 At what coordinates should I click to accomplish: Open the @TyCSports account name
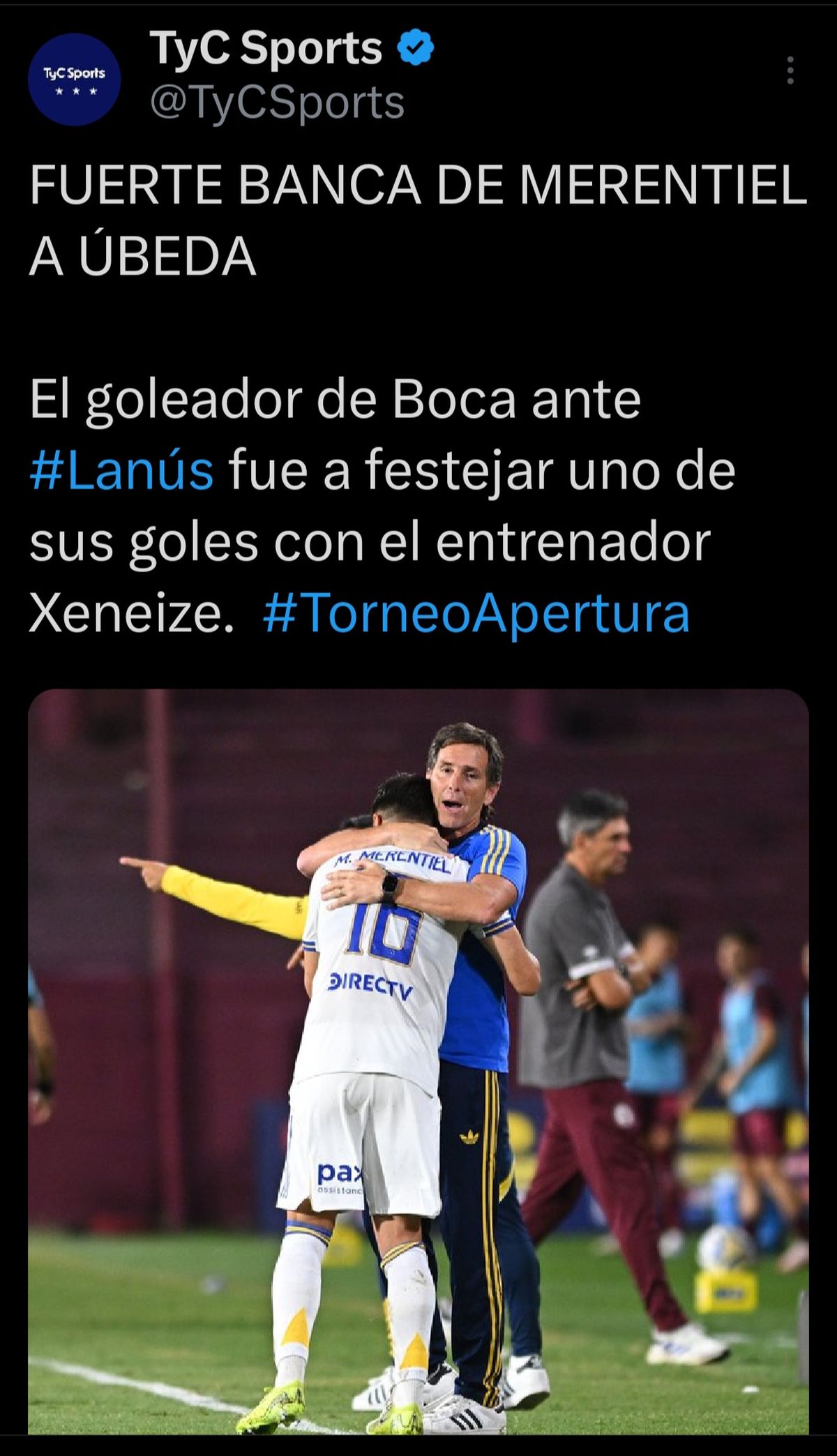[x=277, y=103]
